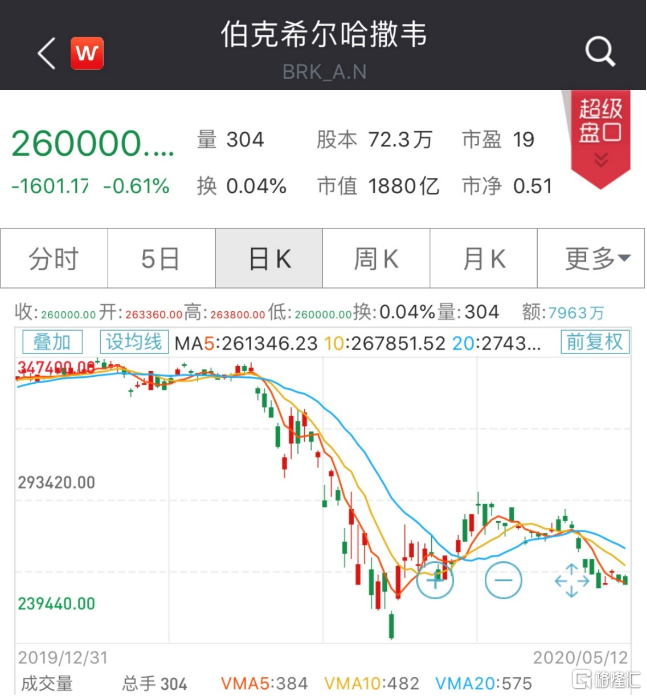The width and height of the screenshot is (647, 696).
Task: Select the 日K chart tab
Action: click(269, 258)
